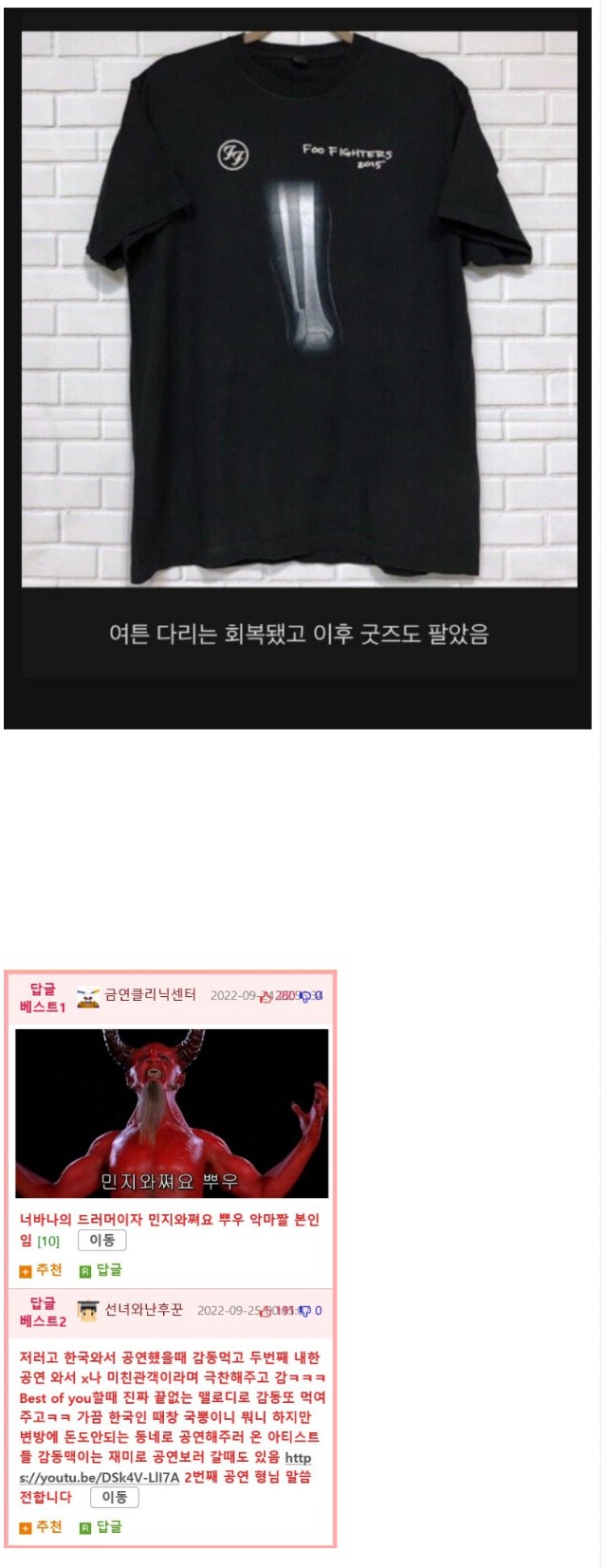Recommend 금연클리닉센터's best comment with 추천
Screen dimensions: 607x1568
(41, 1270)
